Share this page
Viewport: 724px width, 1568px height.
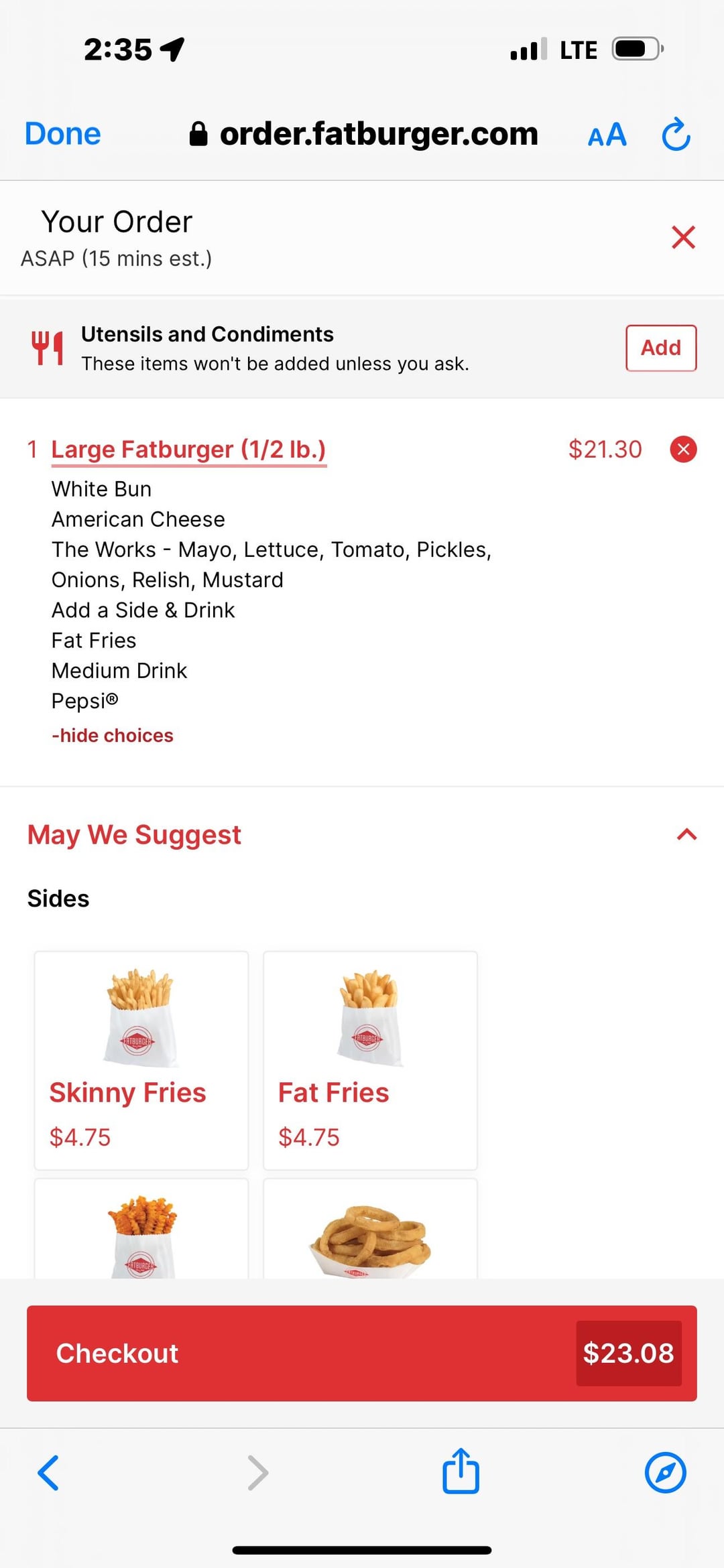pos(461,1471)
